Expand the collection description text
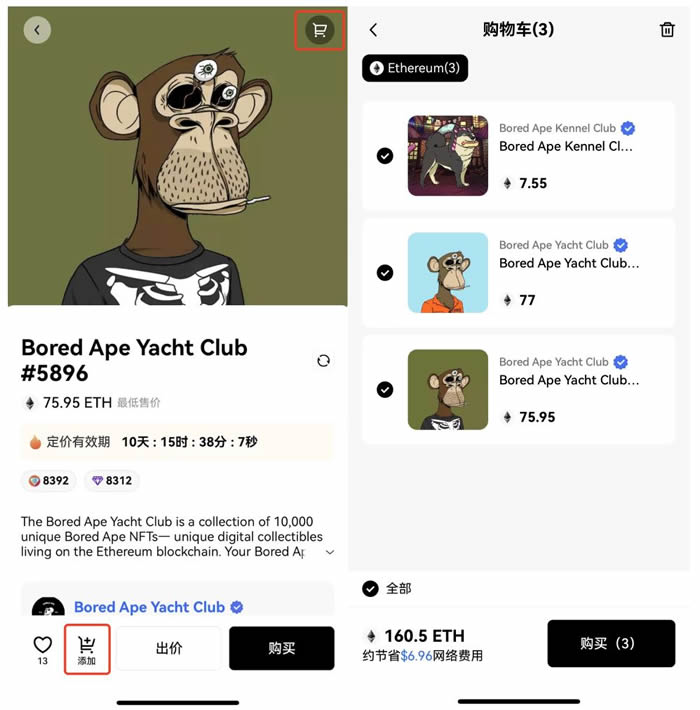This screenshot has width=700, height=710. point(330,552)
